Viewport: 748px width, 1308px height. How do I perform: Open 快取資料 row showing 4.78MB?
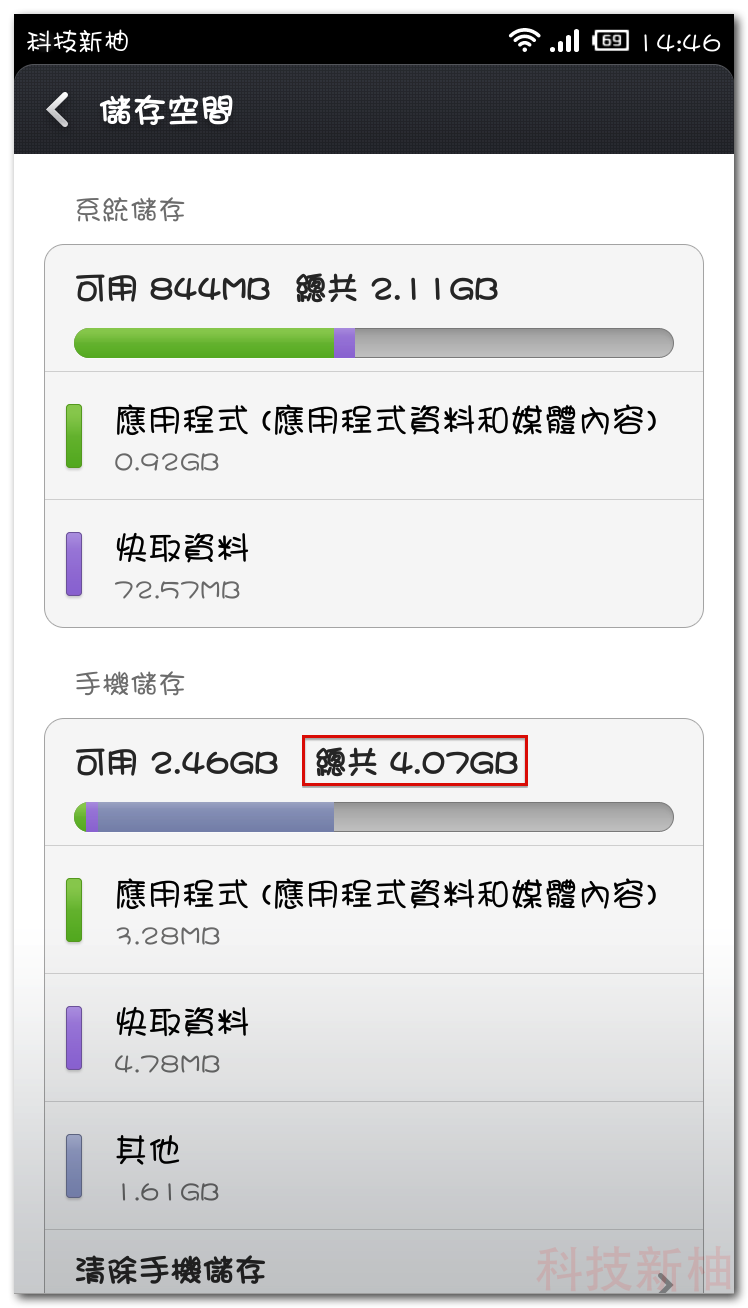[373, 1038]
